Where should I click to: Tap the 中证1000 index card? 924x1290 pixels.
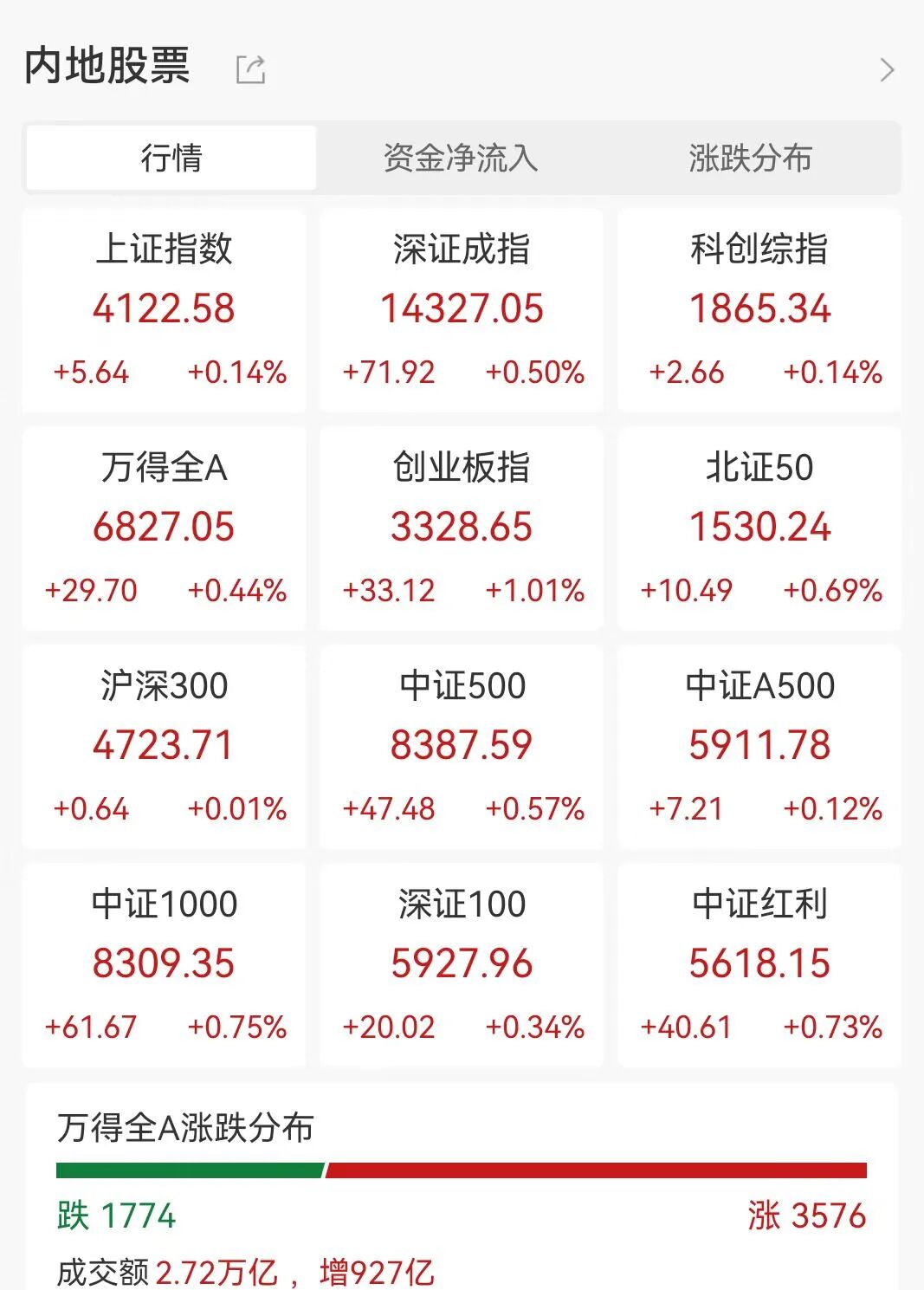(x=164, y=965)
